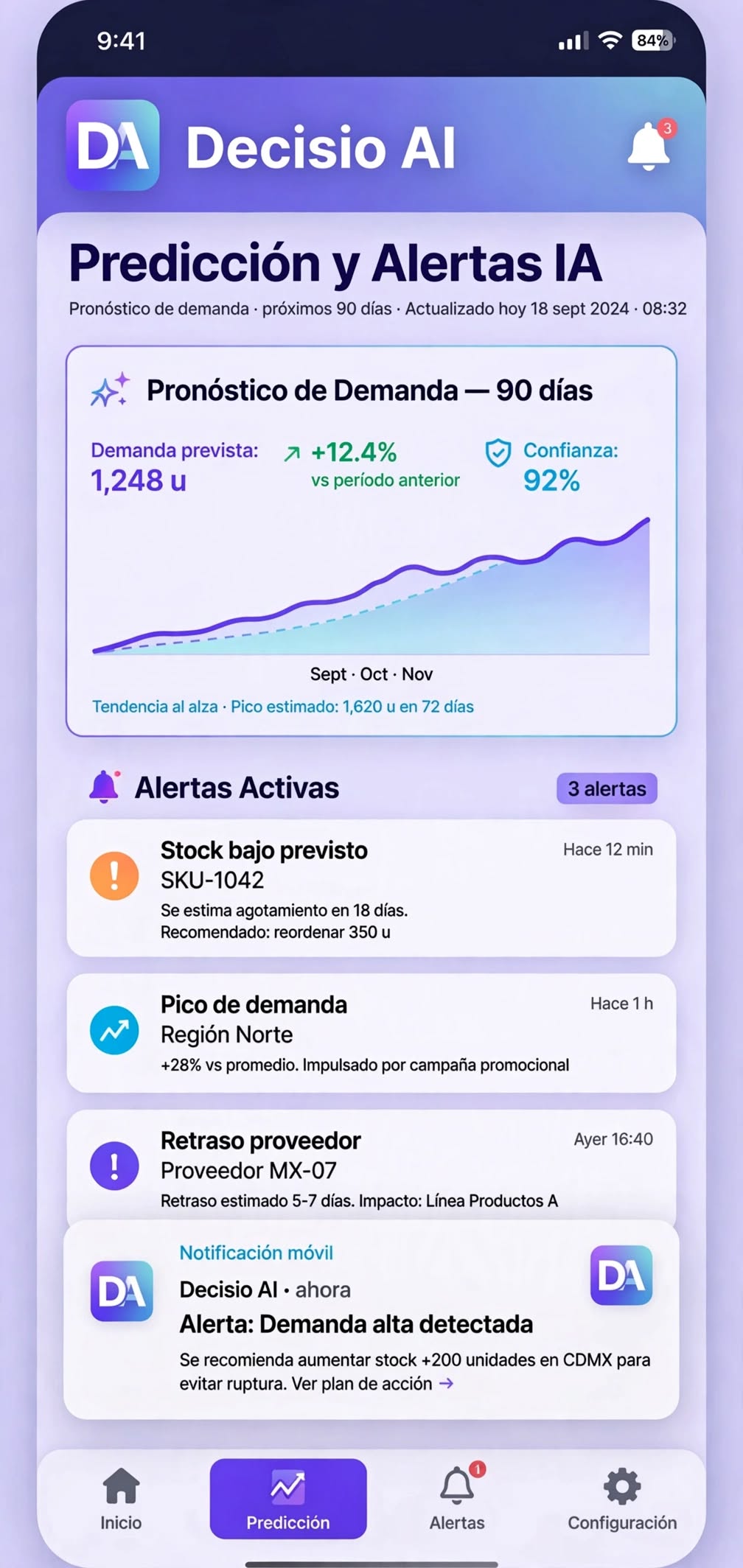This screenshot has width=743, height=1568.
Task: Open the Pico de demanda alert
Action: 371,1033
